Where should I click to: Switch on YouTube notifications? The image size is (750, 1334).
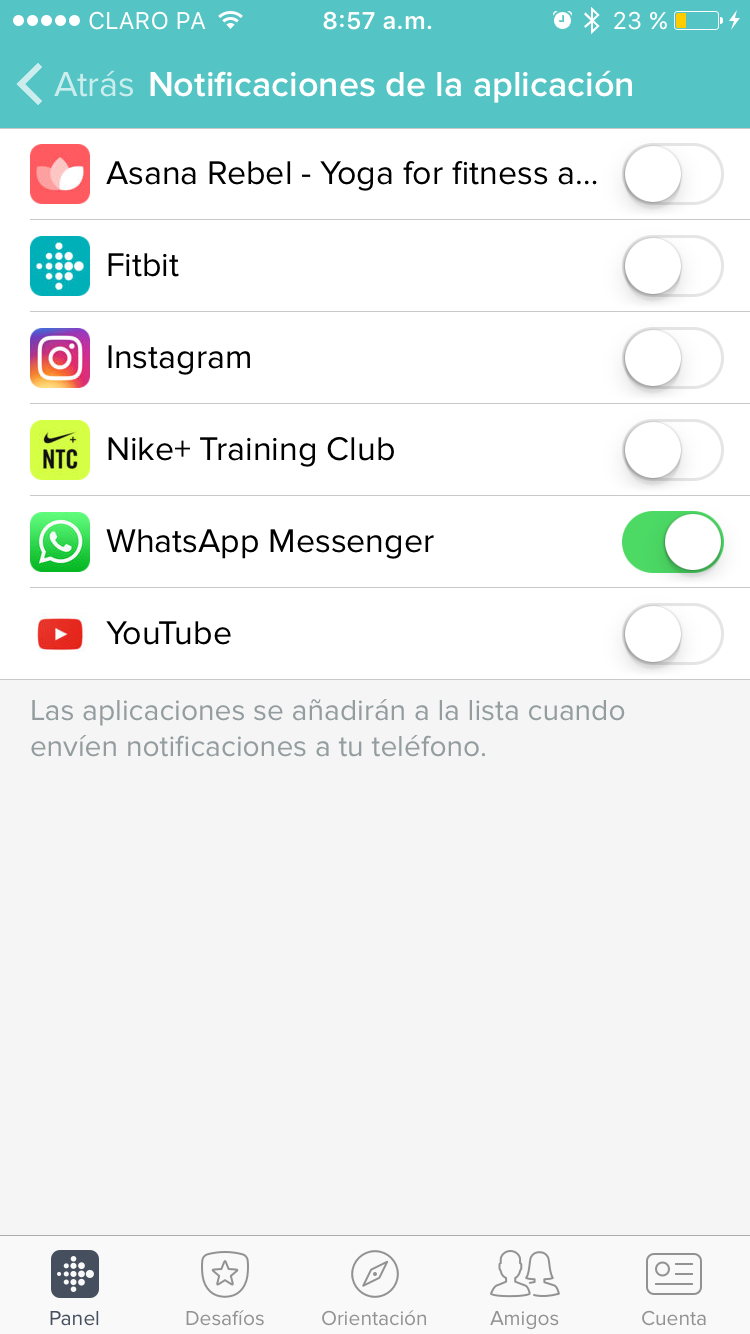(x=672, y=634)
